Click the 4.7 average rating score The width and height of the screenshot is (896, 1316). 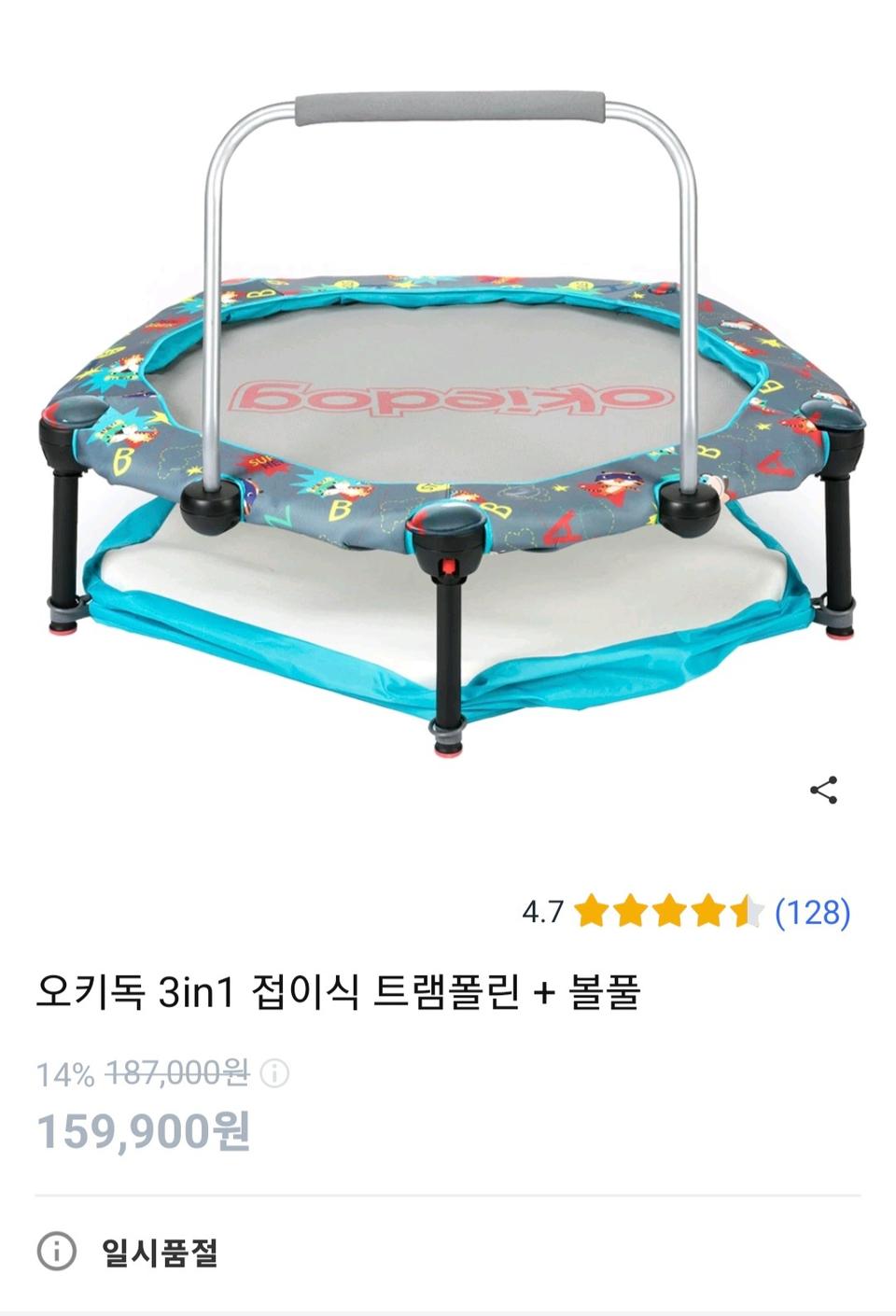coord(542,909)
